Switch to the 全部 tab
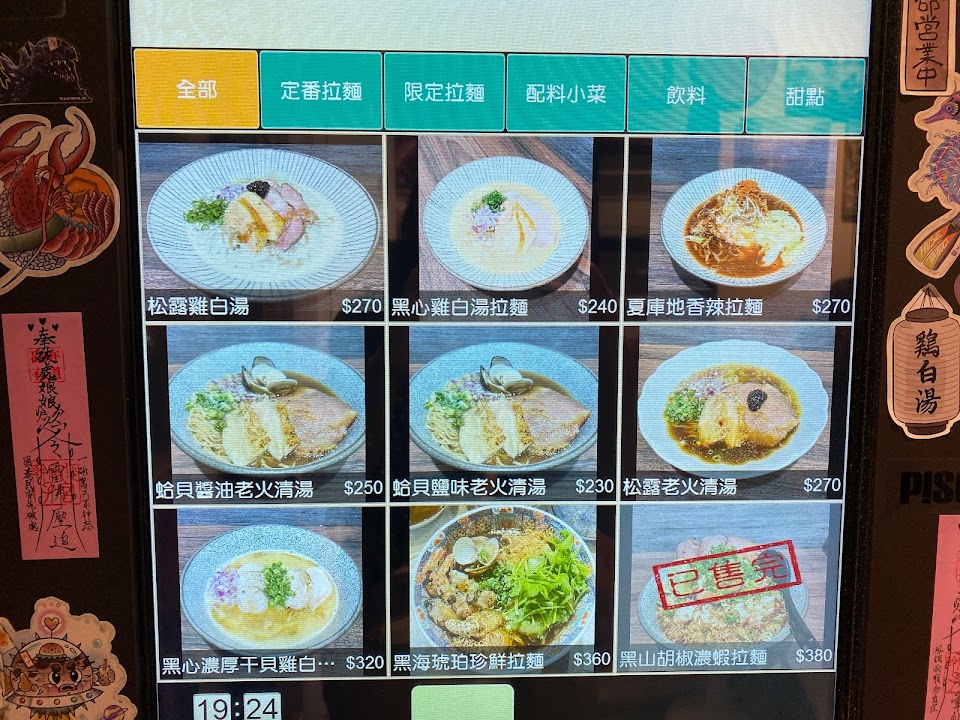 (196, 90)
